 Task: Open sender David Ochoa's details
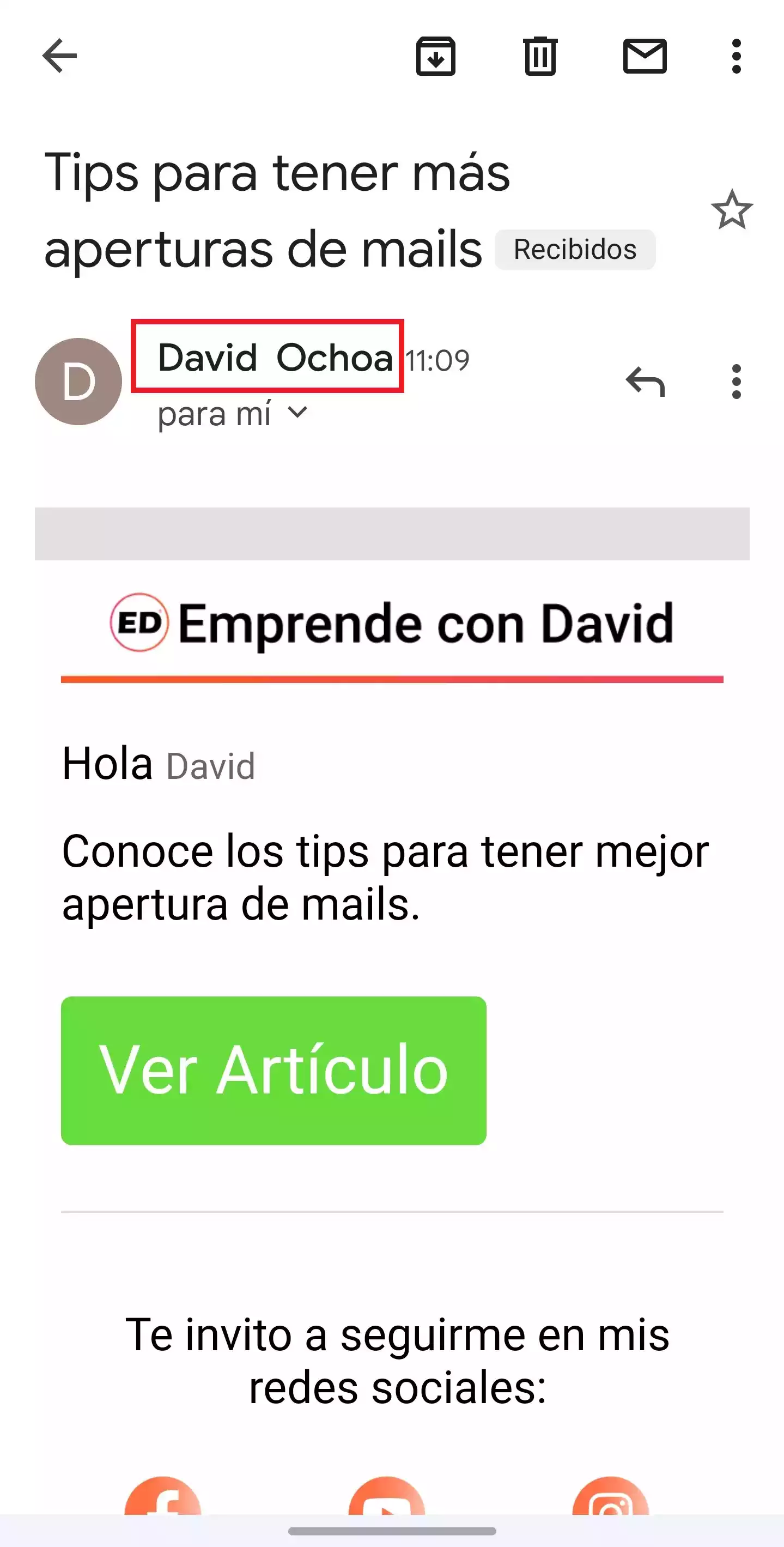coord(275,358)
